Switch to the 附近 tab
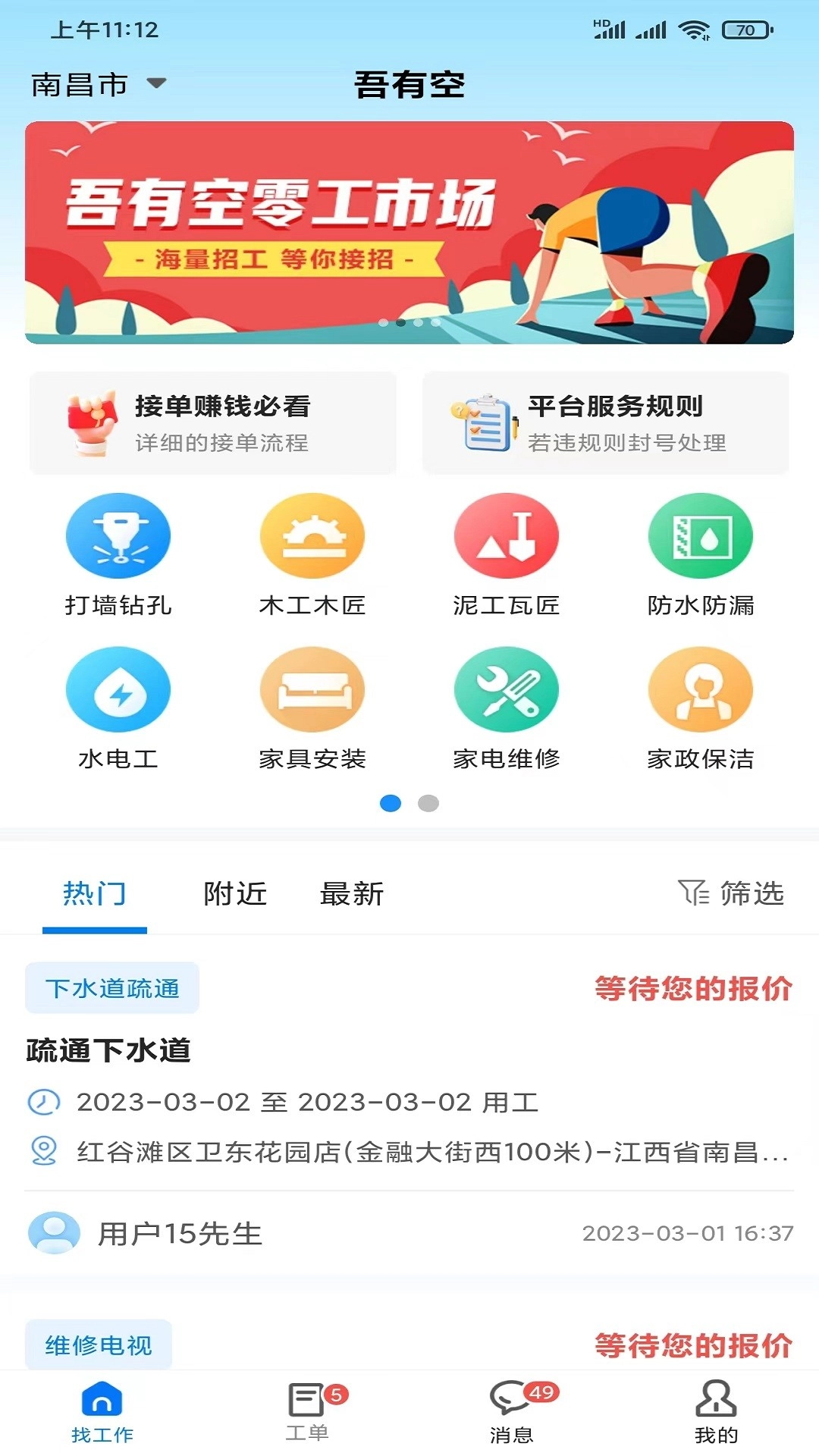 pos(235,894)
